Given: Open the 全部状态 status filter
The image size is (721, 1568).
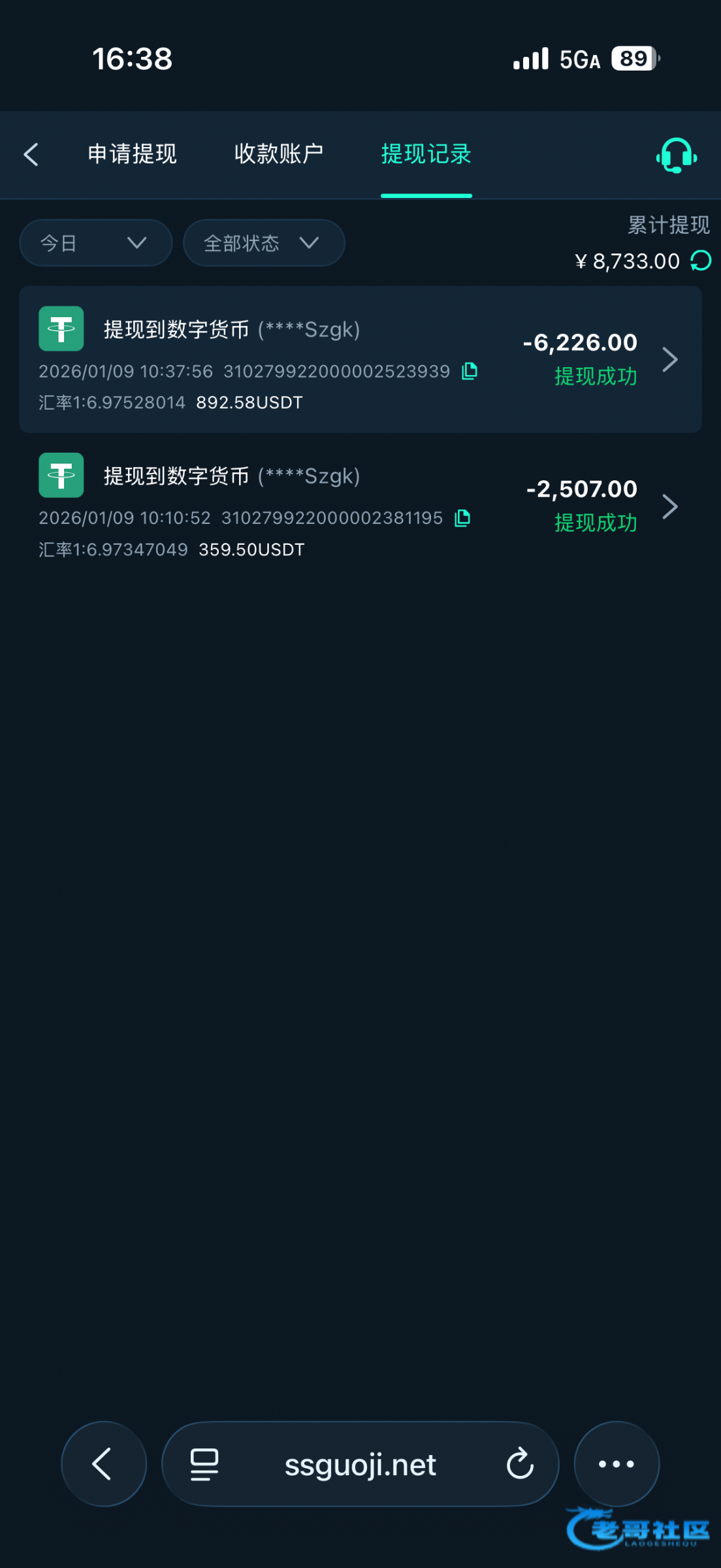Looking at the screenshot, I should coord(263,243).
